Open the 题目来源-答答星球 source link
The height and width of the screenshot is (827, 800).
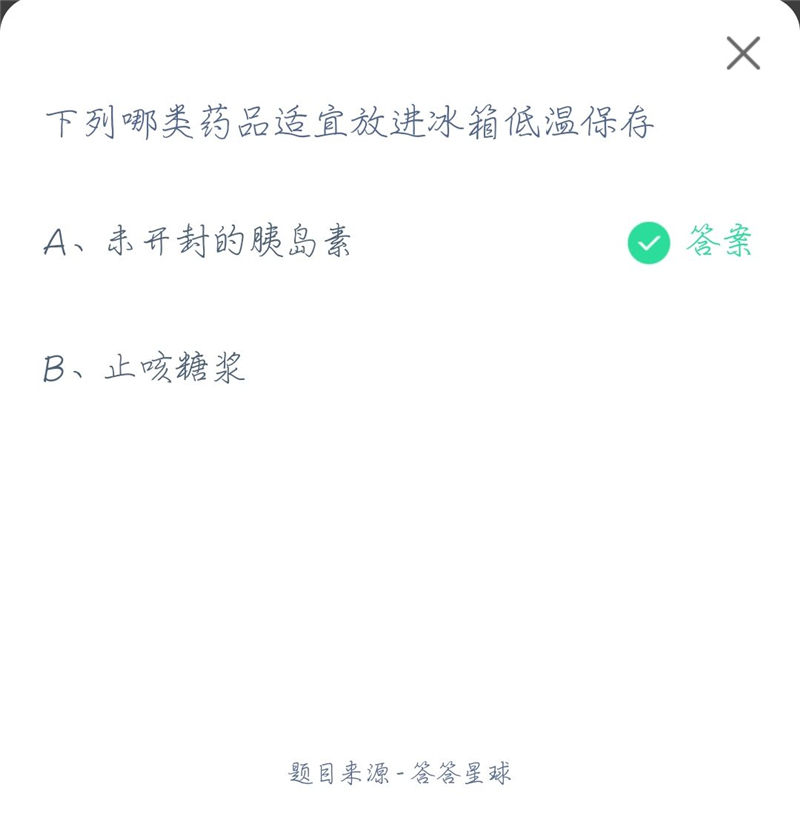tap(400, 770)
